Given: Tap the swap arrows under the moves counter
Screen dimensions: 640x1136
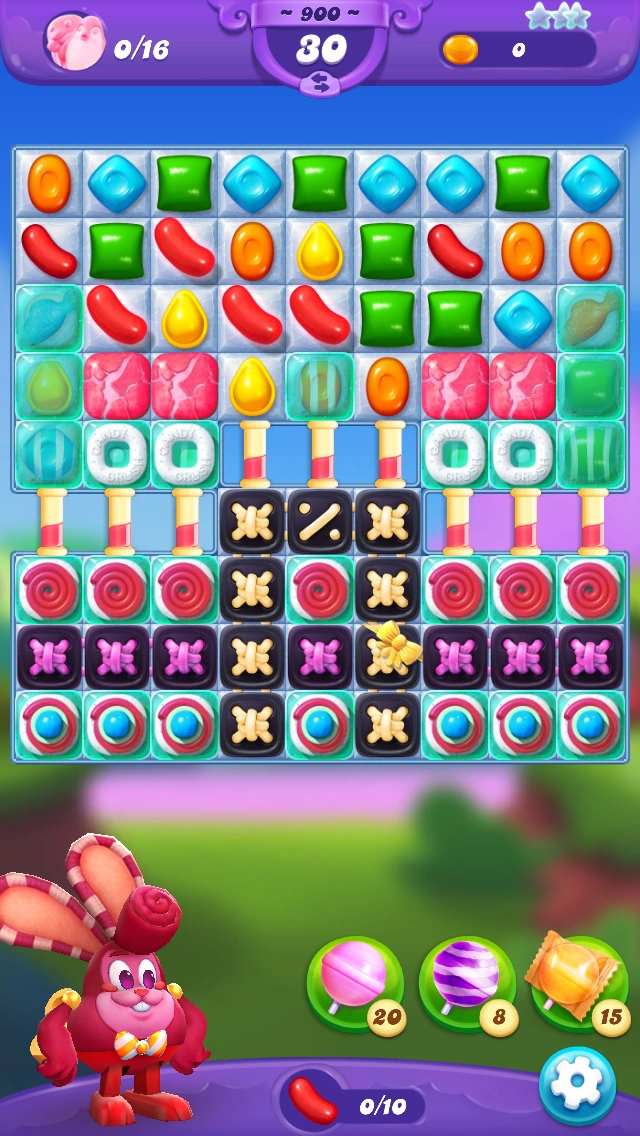Looking at the screenshot, I should [320, 85].
